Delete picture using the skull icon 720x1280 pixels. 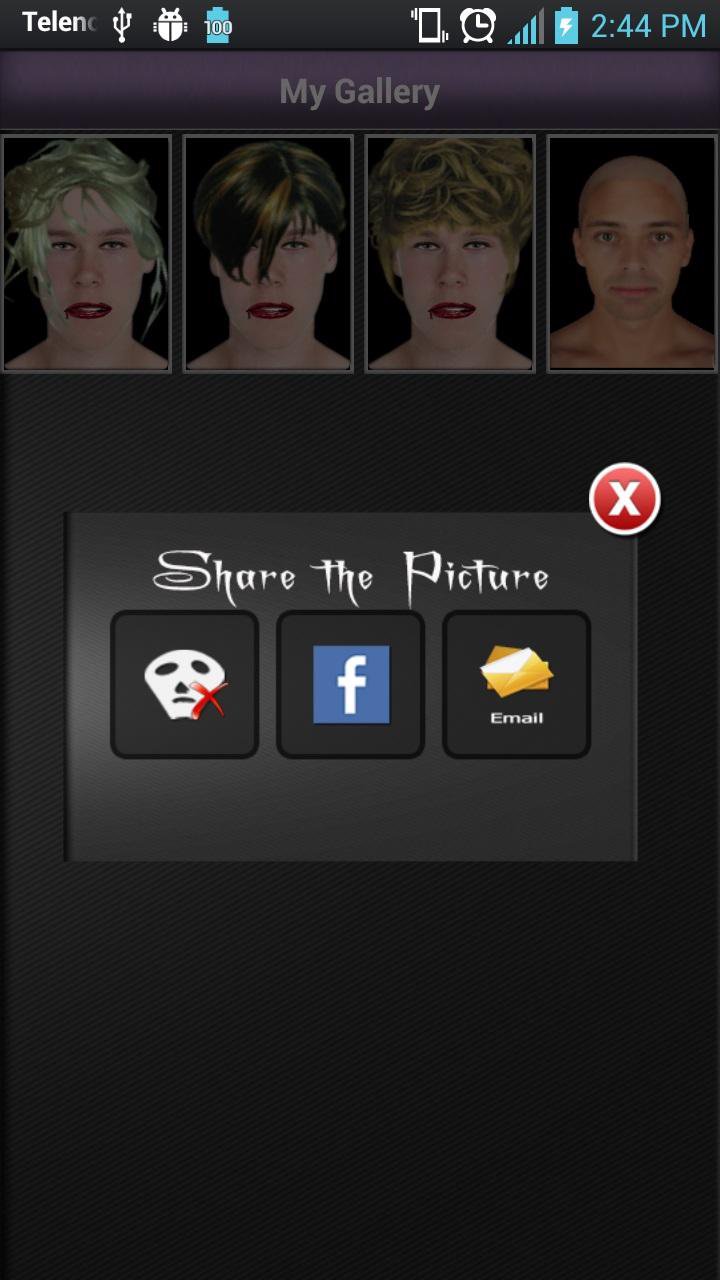[x=185, y=685]
